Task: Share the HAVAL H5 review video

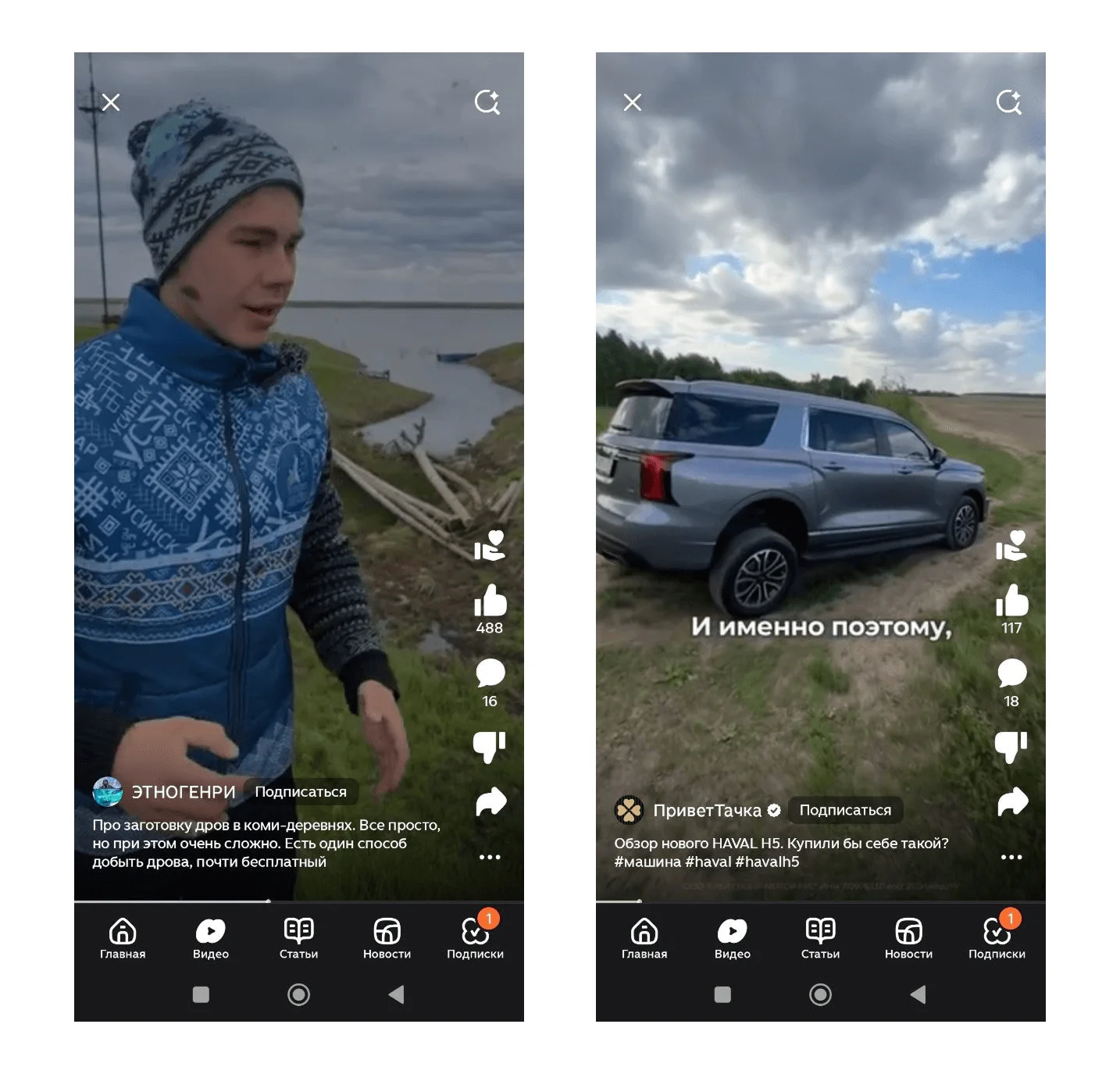Action: coord(1012,802)
